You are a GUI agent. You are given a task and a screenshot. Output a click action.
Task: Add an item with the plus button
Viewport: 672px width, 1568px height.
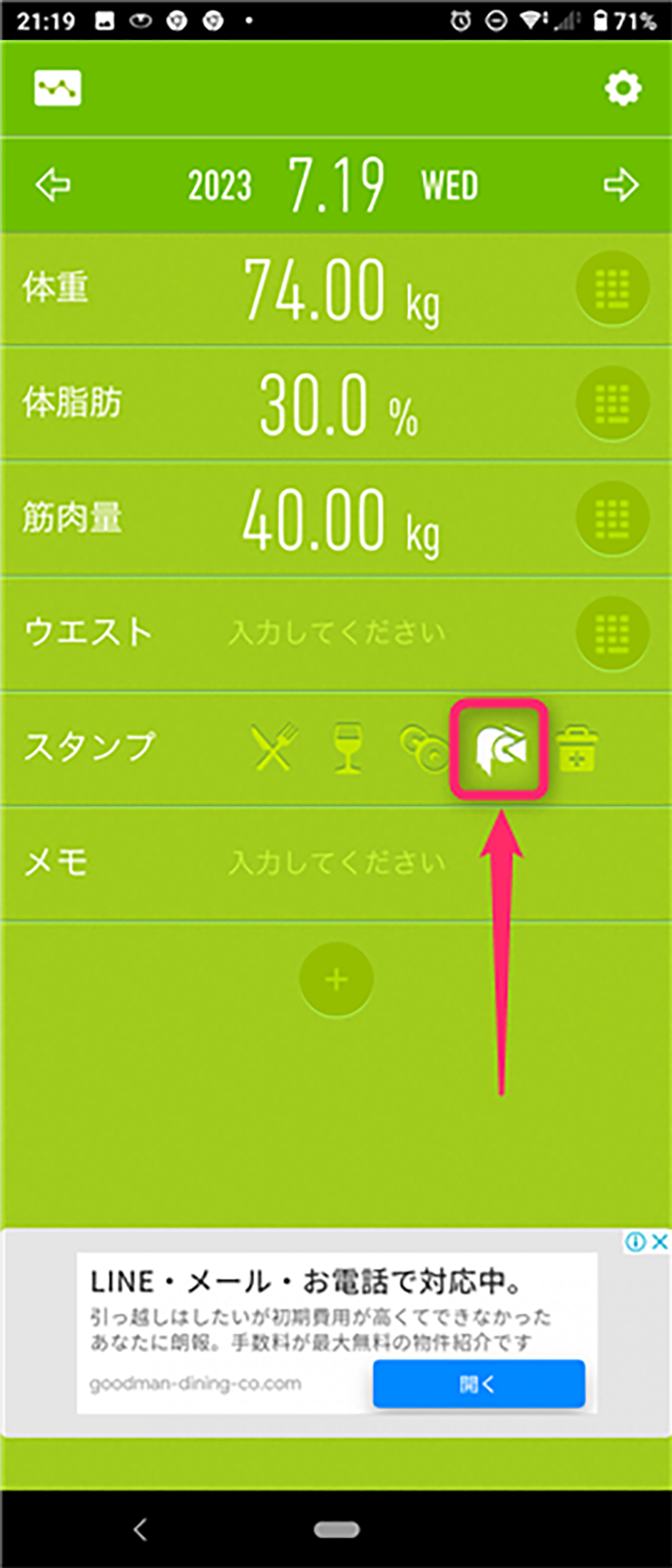pos(336,979)
